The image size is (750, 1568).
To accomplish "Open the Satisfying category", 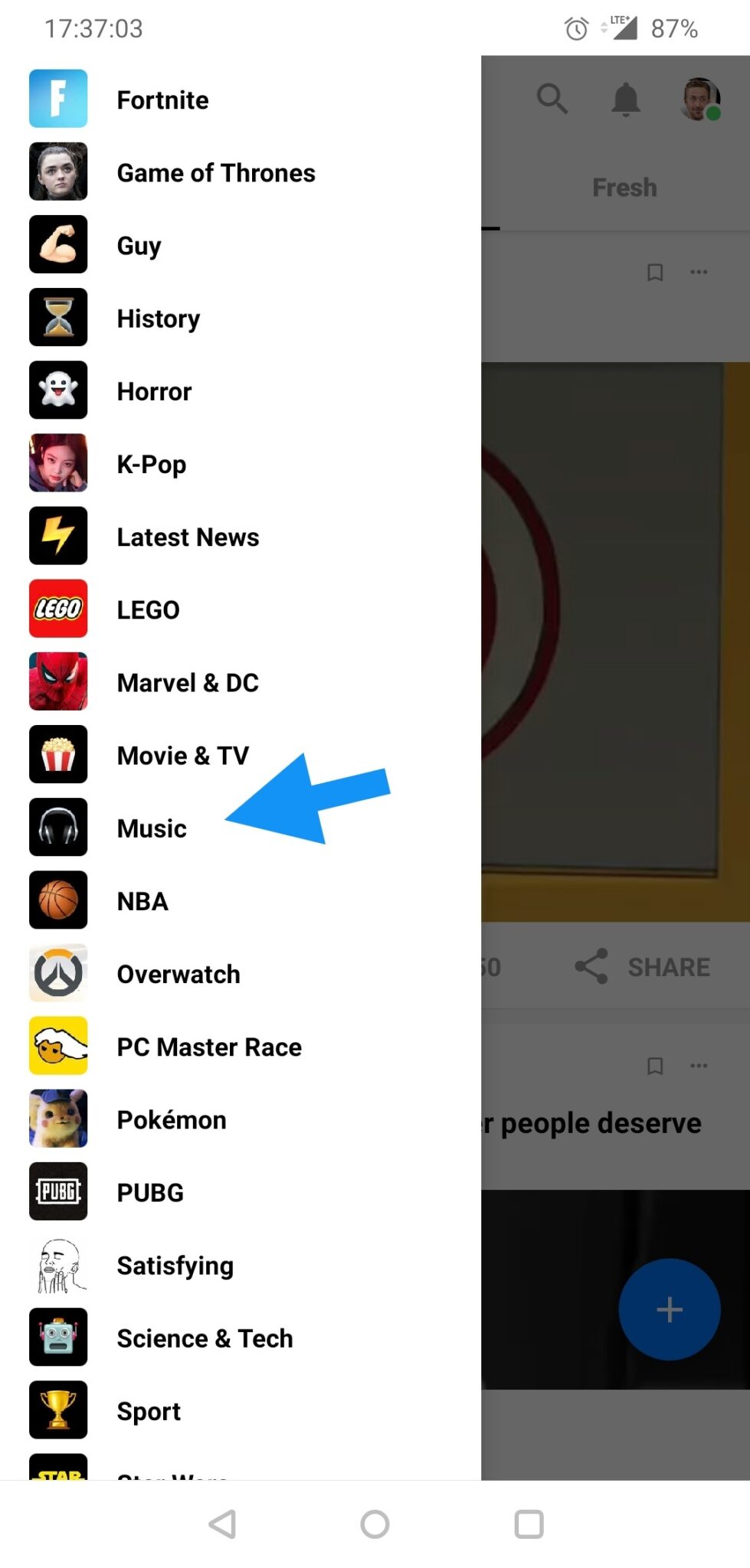I will (241, 1265).
